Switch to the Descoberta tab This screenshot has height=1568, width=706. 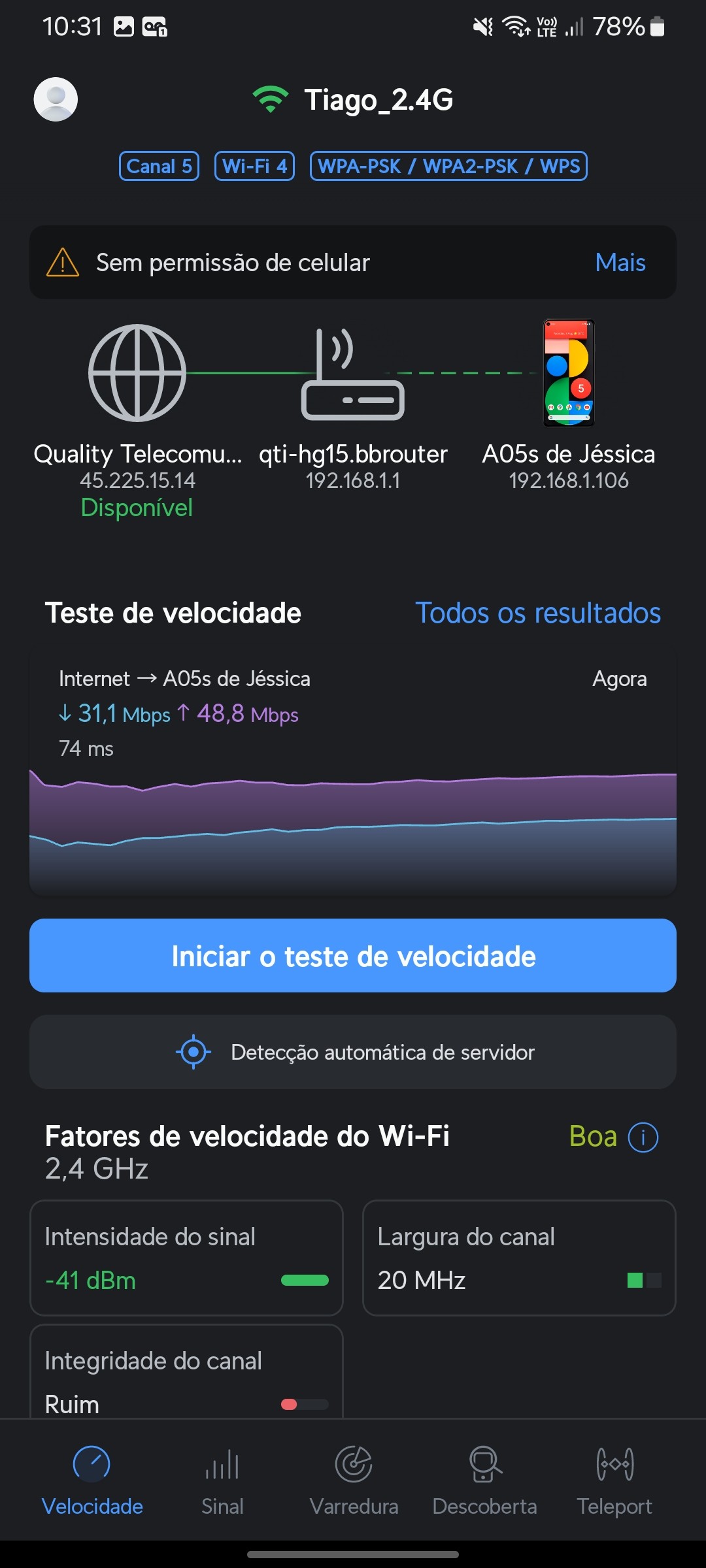[x=484, y=1480]
